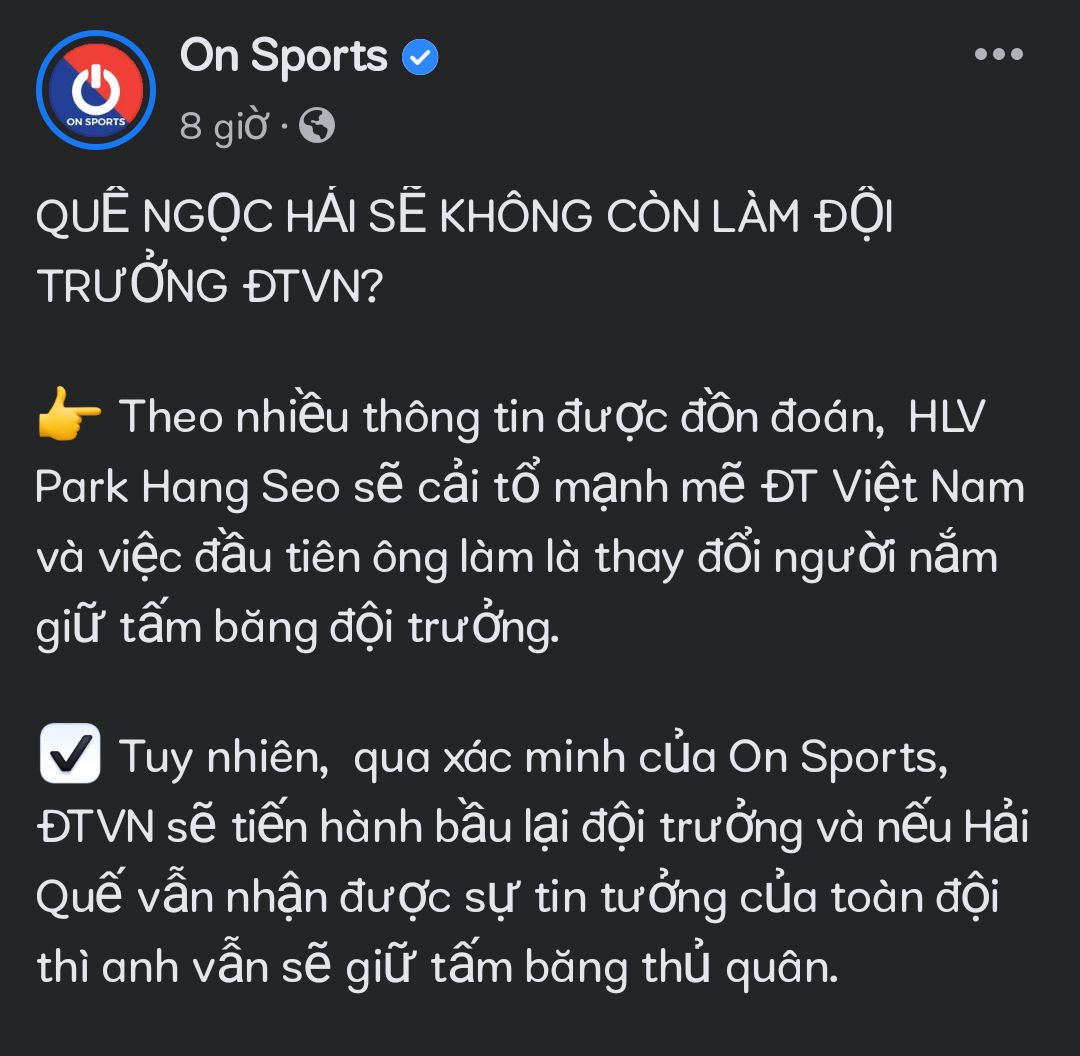This screenshot has height=1056, width=1080.
Task: Tap the 8 giờ post timestamp
Action: pos(225,126)
